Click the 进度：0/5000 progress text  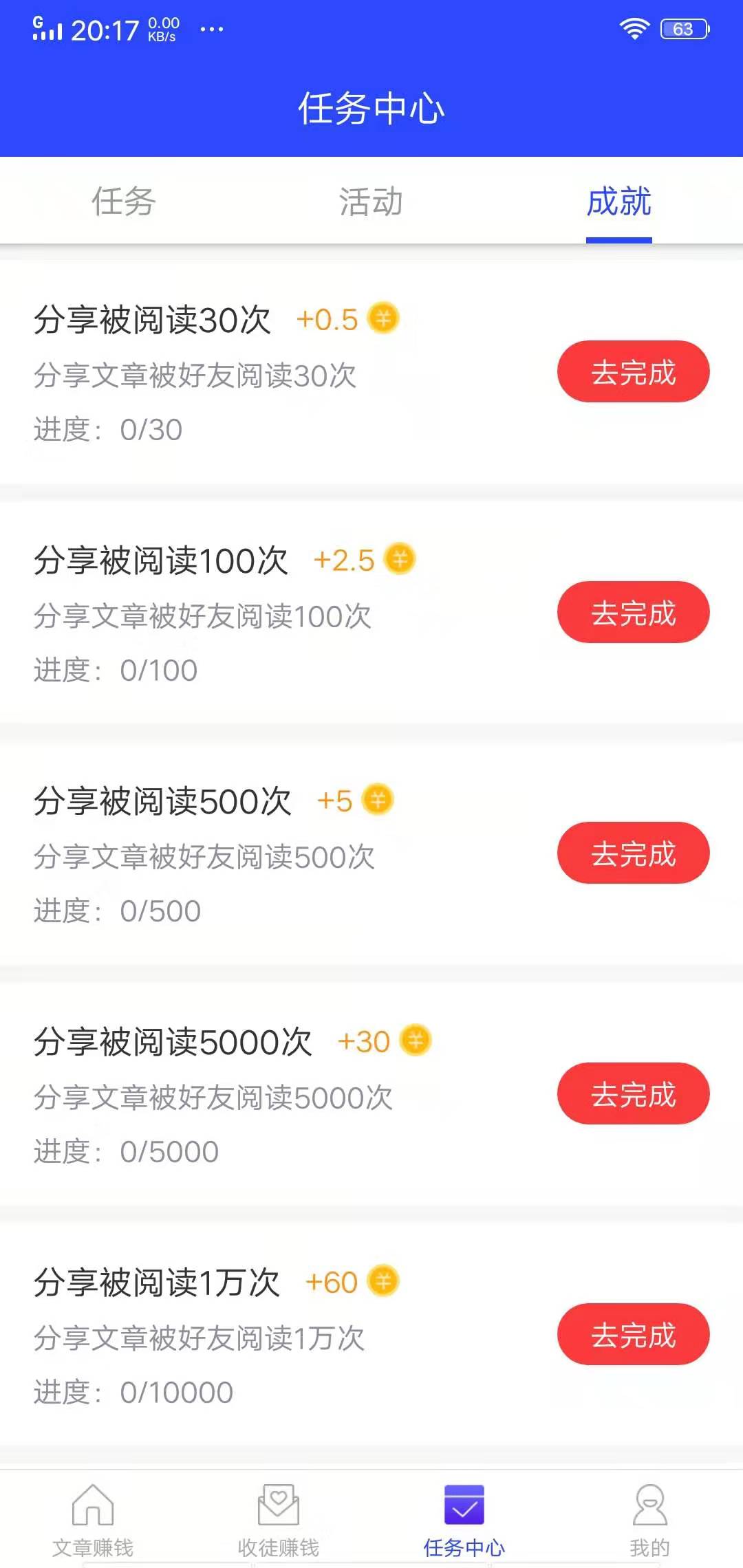tap(127, 1150)
